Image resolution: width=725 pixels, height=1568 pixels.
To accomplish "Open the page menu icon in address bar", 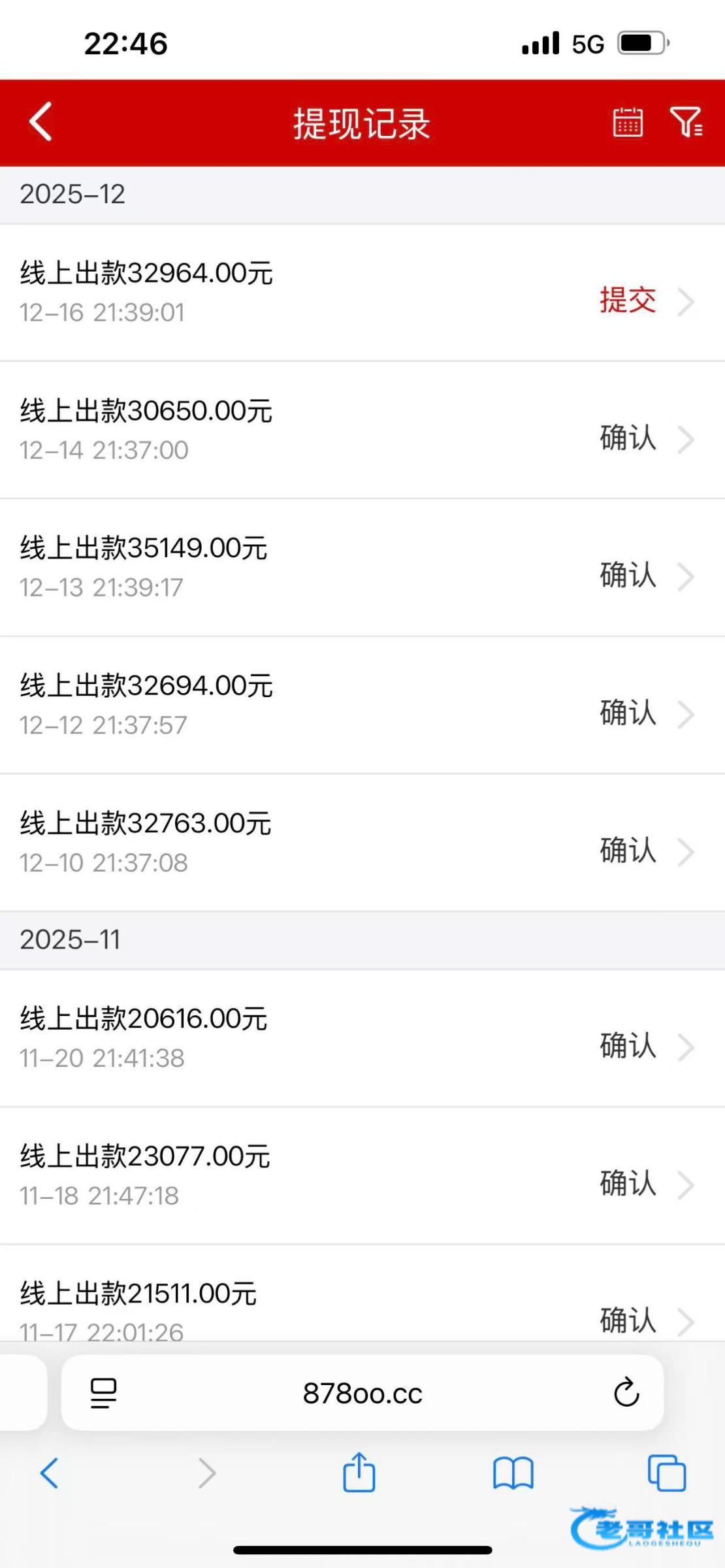I will click(103, 1394).
